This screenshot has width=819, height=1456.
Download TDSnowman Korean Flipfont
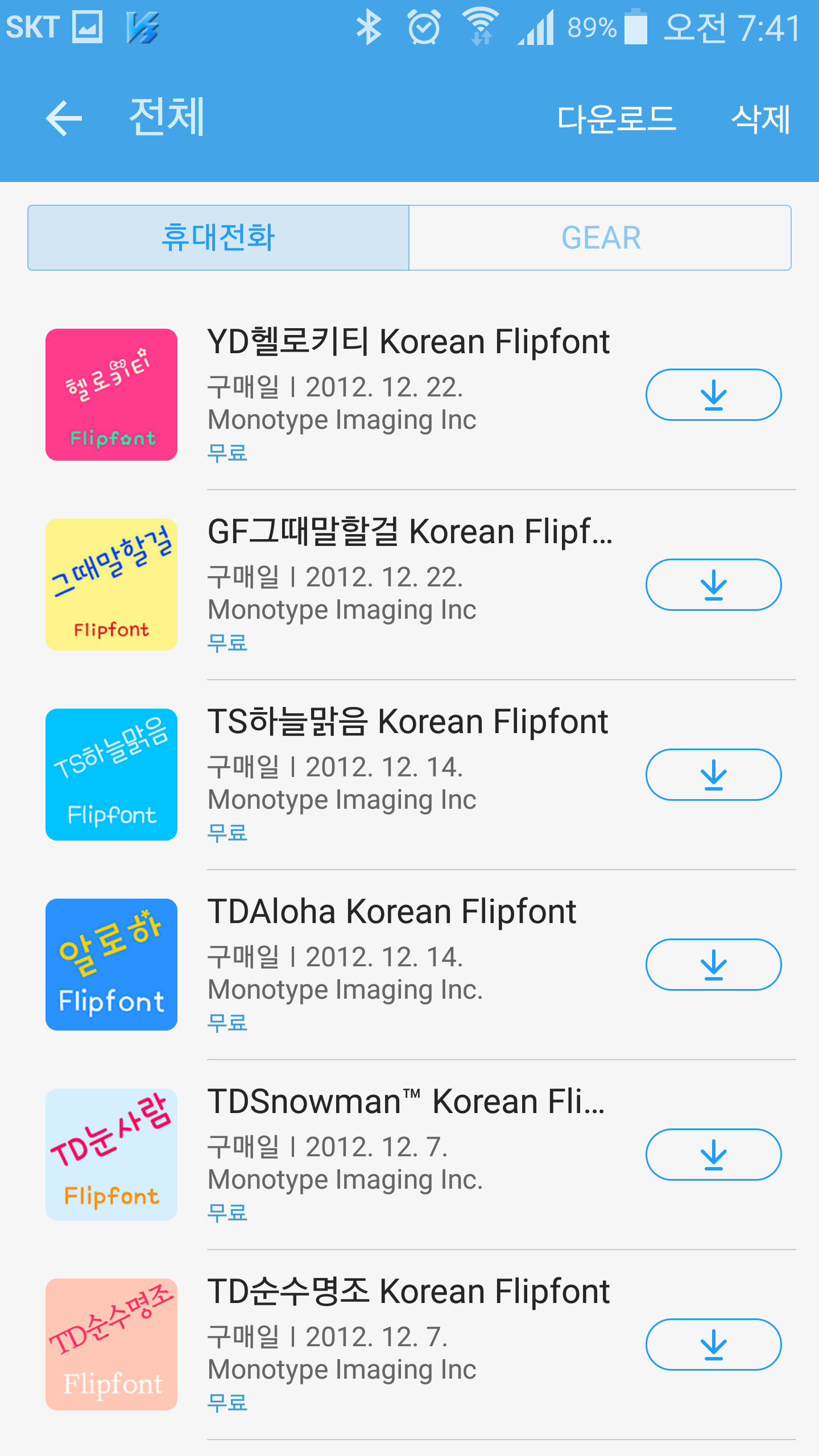pyautogui.click(x=713, y=1155)
